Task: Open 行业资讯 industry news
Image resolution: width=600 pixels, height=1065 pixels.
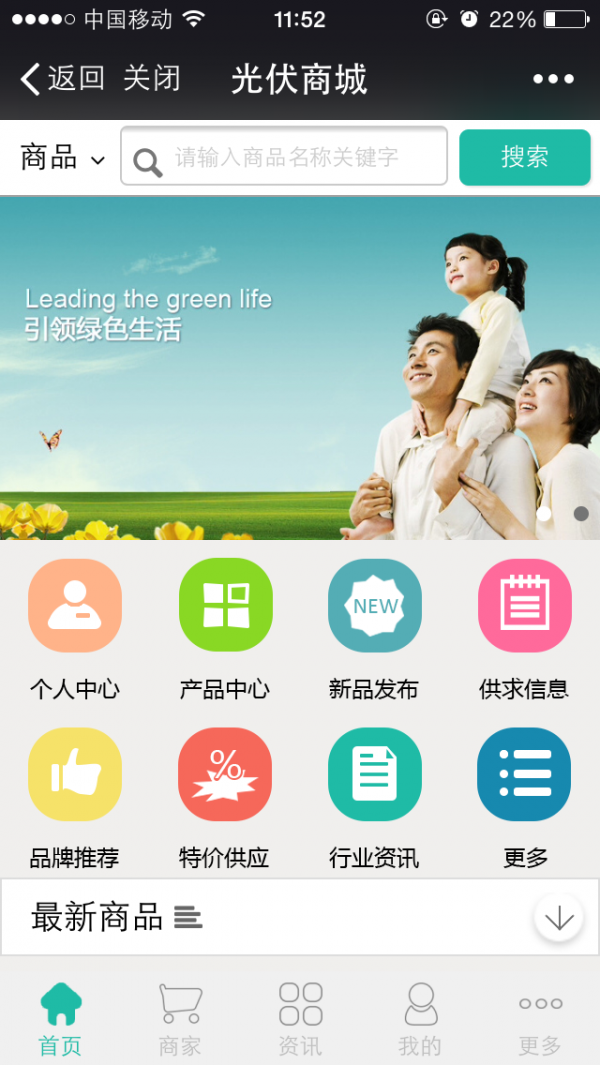Action: click(375, 775)
